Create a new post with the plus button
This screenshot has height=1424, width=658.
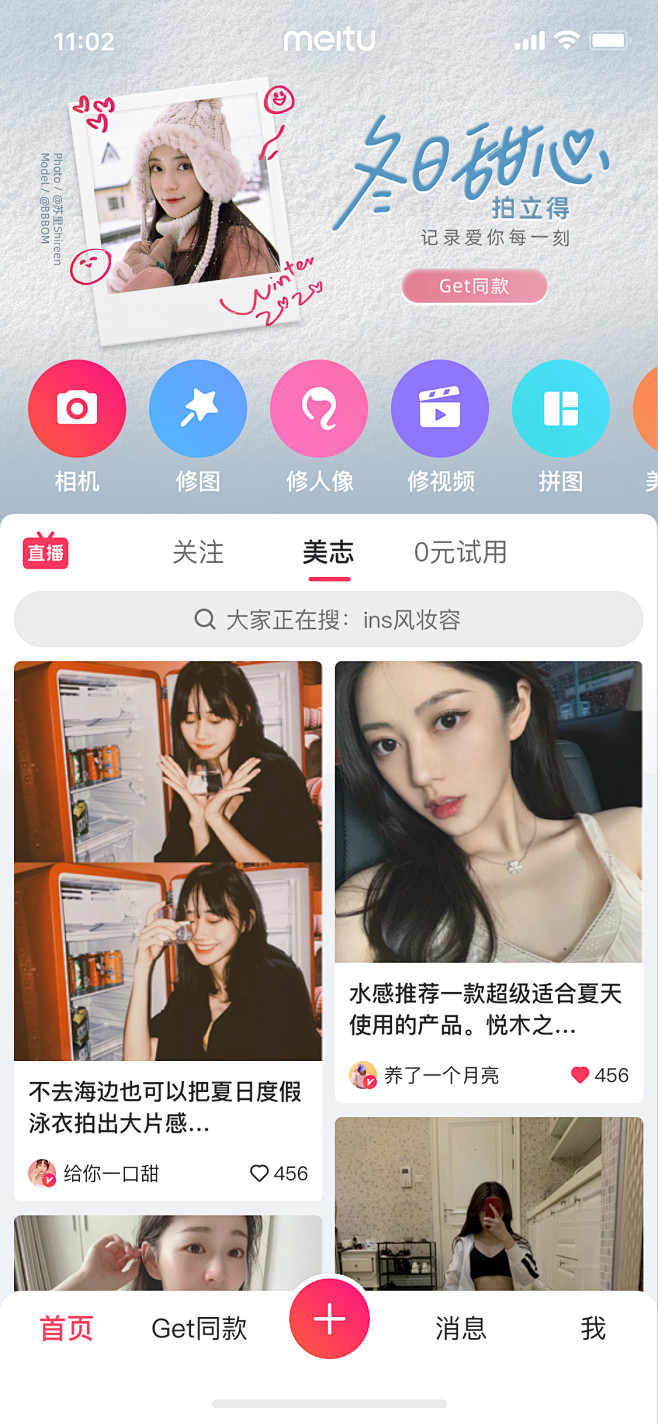click(x=329, y=1320)
